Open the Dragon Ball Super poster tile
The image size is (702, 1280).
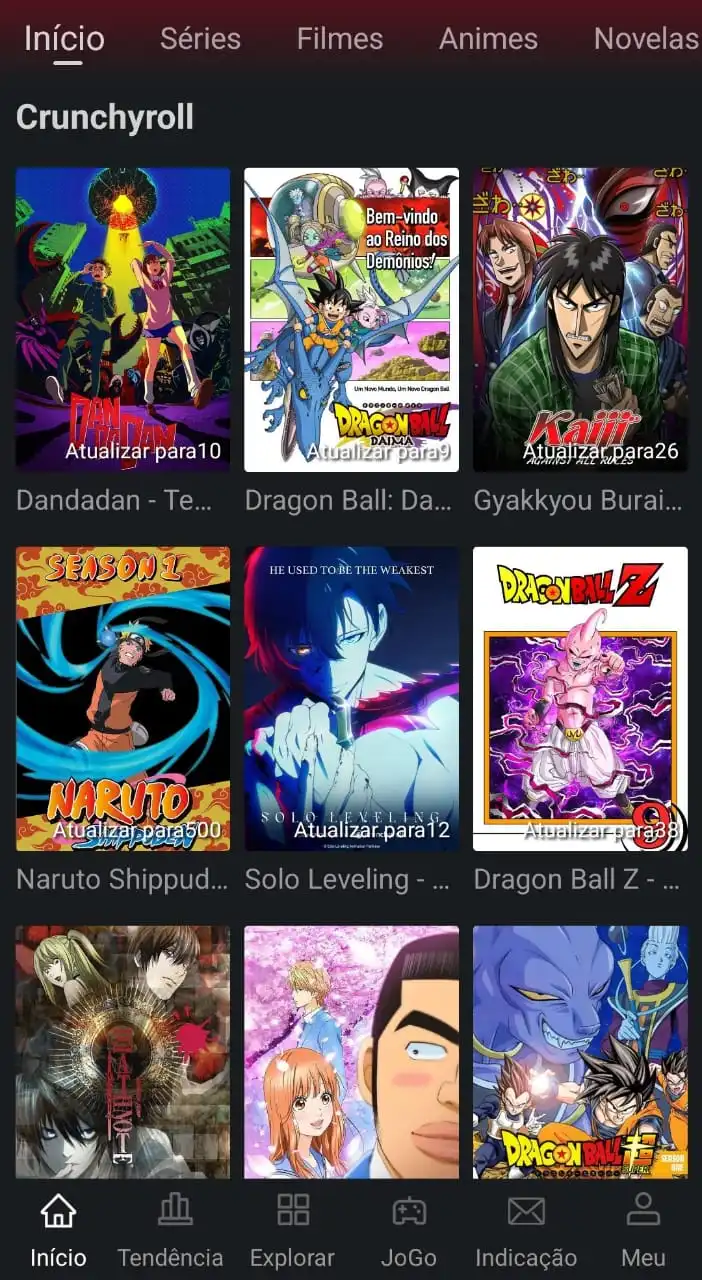(x=580, y=1050)
